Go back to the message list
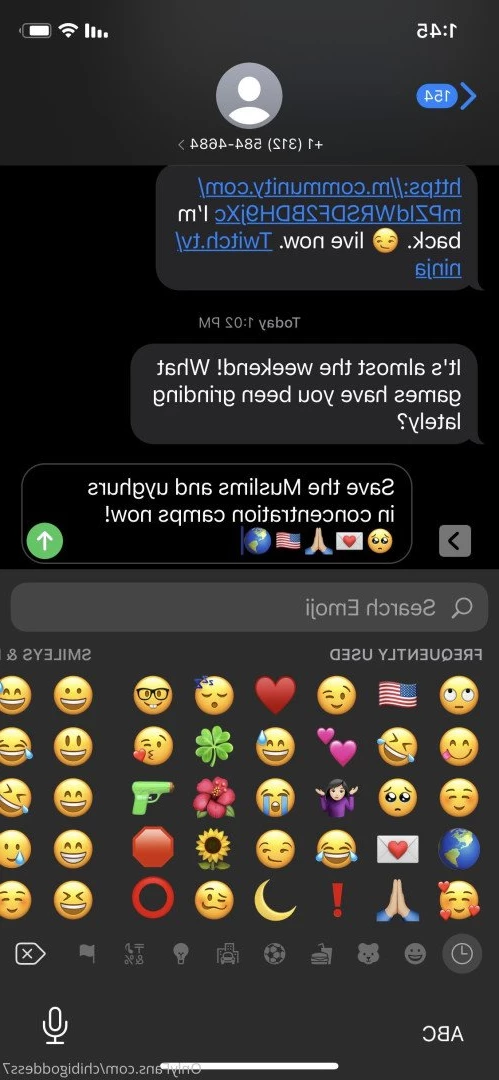The height and width of the screenshot is (1080, 499). (x=447, y=96)
